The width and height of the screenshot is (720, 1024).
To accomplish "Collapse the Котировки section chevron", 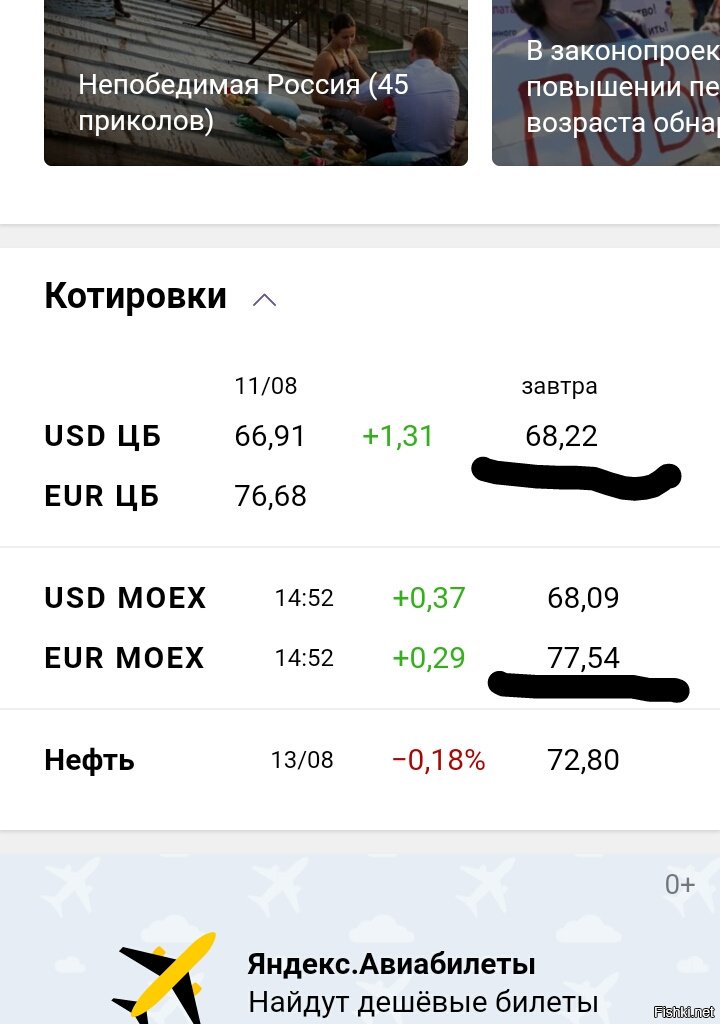I will (x=265, y=300).
